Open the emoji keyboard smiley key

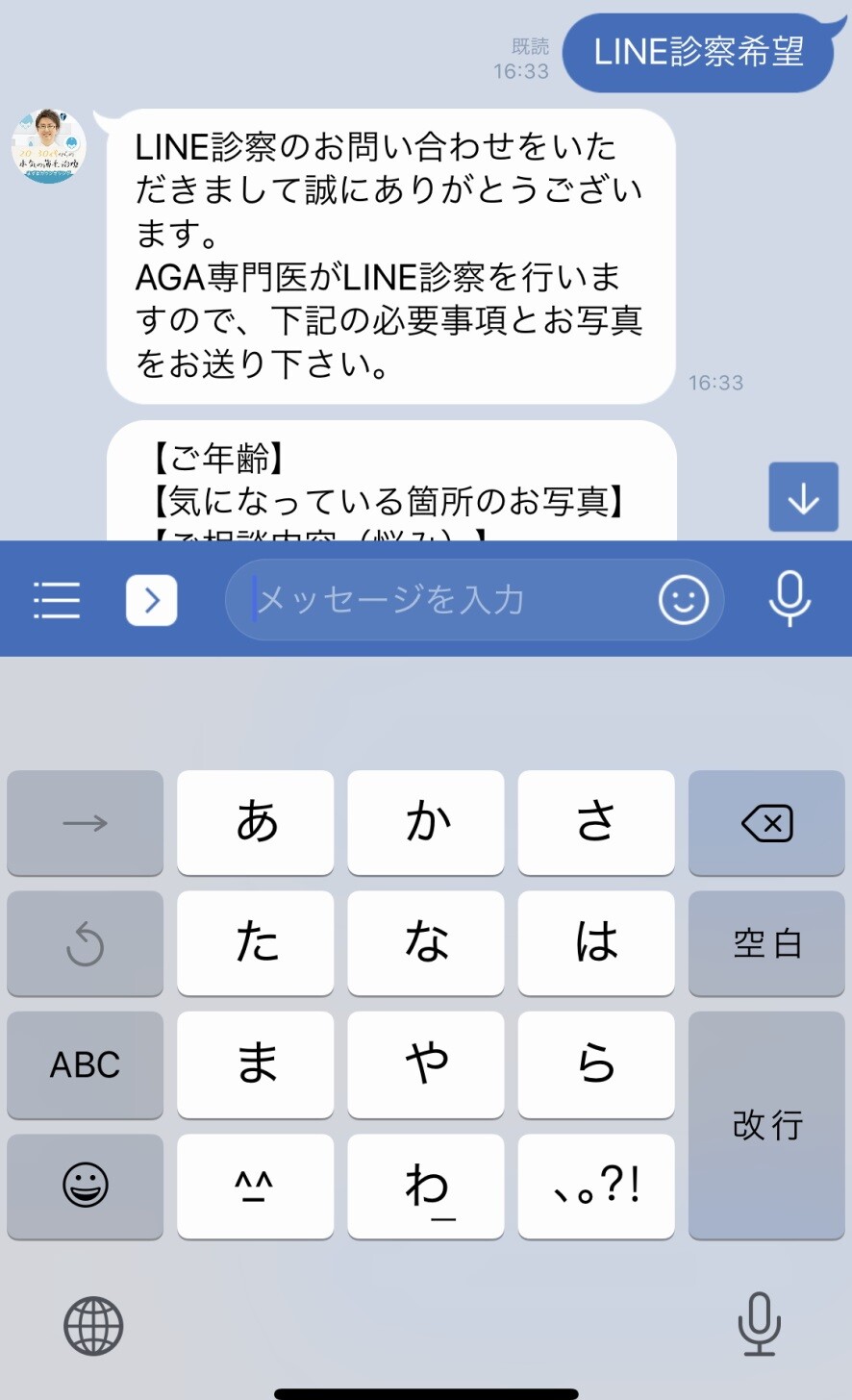click(x=85, y=1186)
